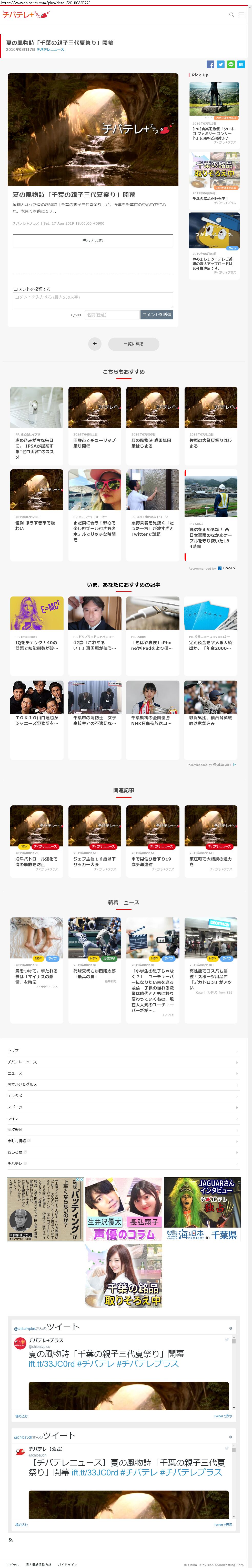Tap the もっとよむ button

[x=93, y=240]
